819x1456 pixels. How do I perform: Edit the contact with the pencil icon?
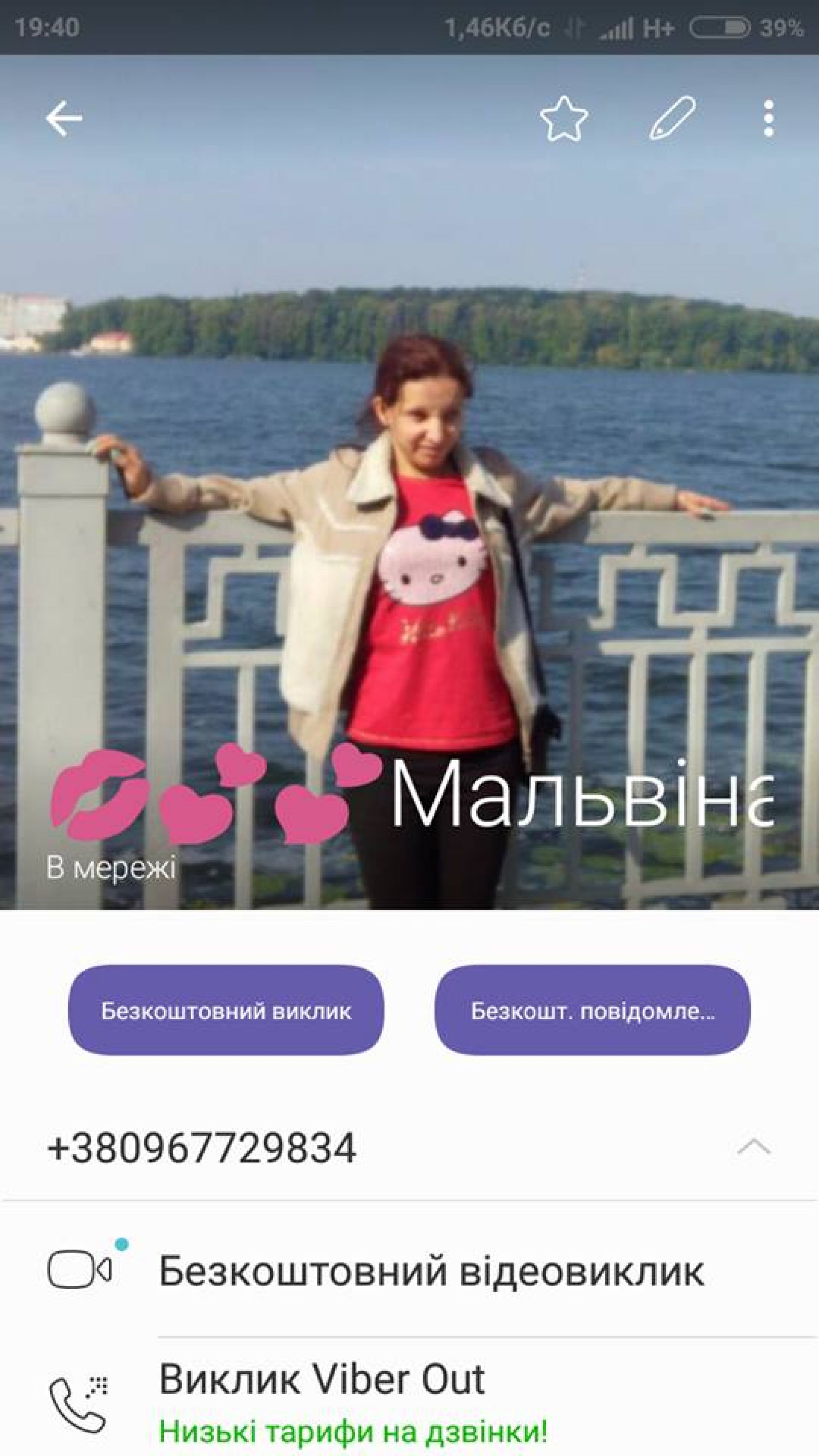click(x=672, y=118)
